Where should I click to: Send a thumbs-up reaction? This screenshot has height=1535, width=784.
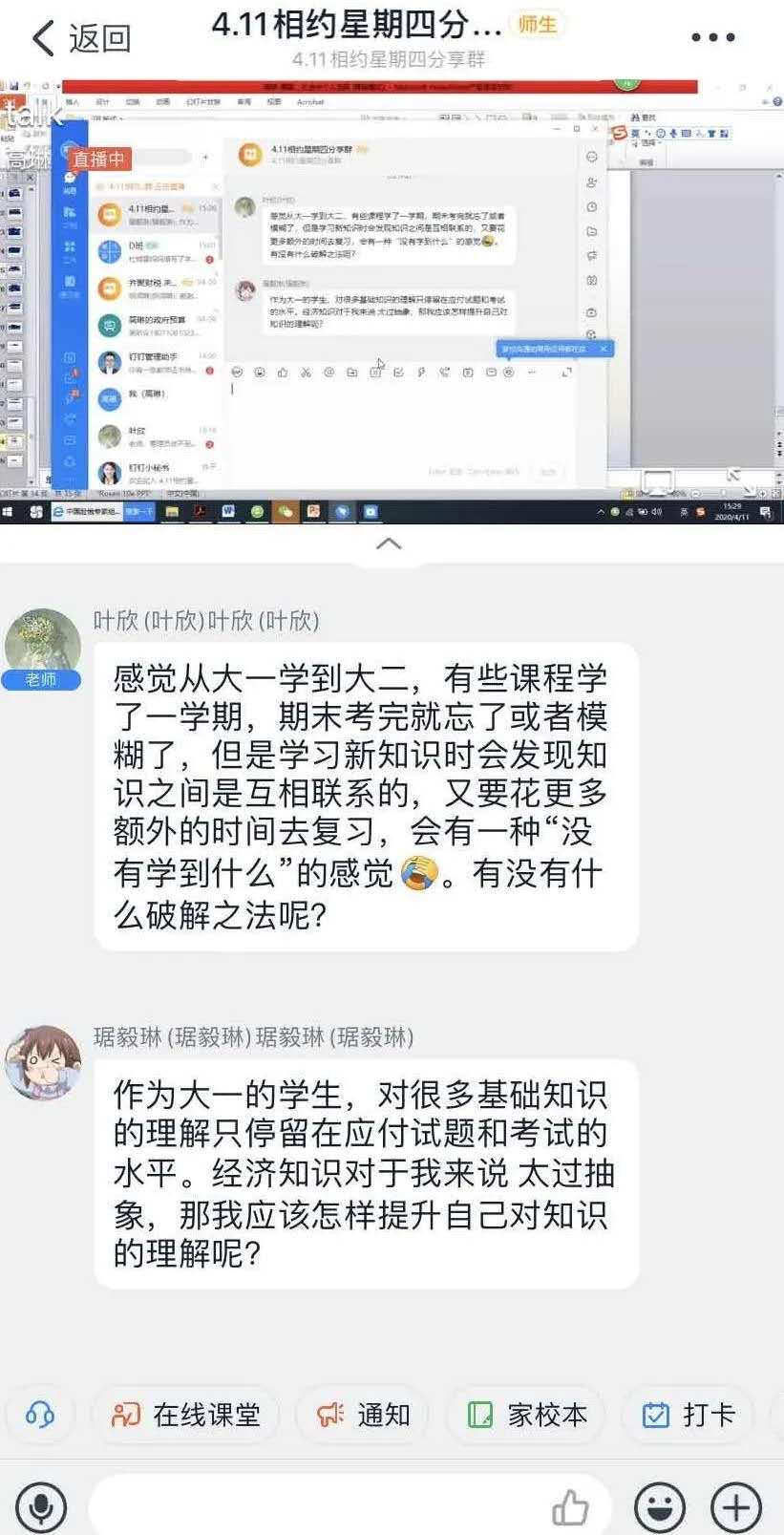[570, 1508]
